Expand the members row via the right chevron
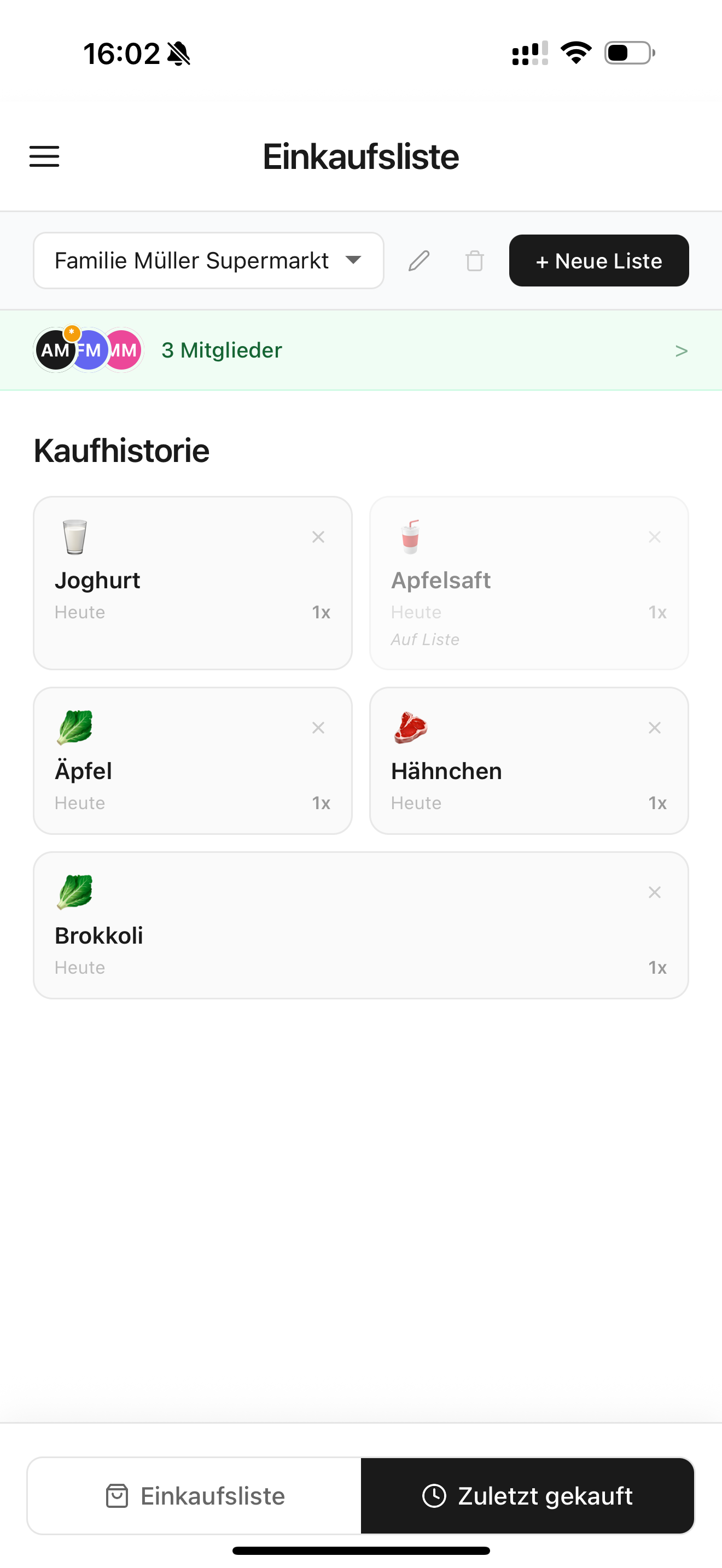722x1568 pixels. tap(680, 350)
